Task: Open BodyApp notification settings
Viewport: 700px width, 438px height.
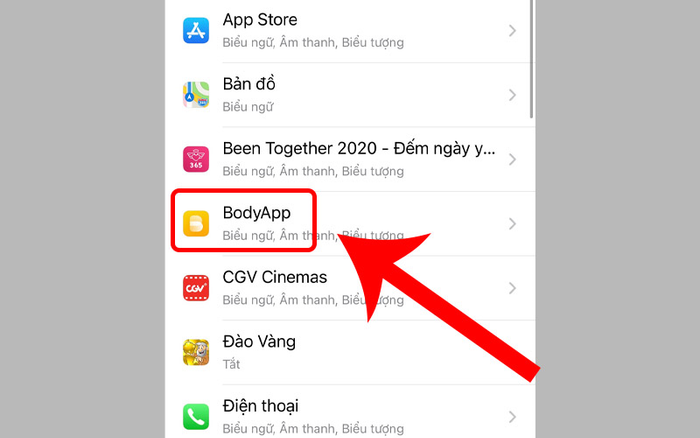Action: coord(350,223)
